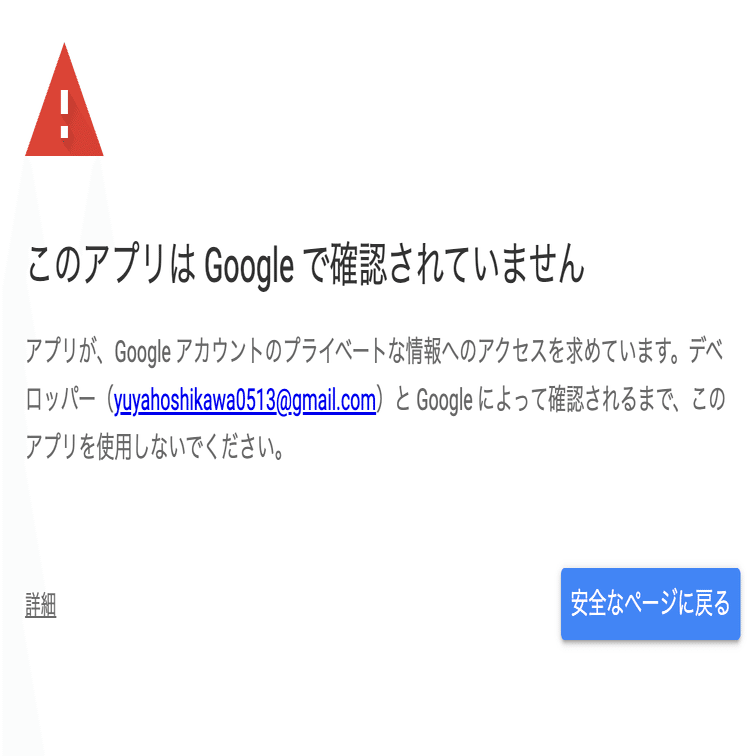Tap the 安全なページに戻る button
The height and width of the screenshot is (756, 756).
tap(650, 604)
